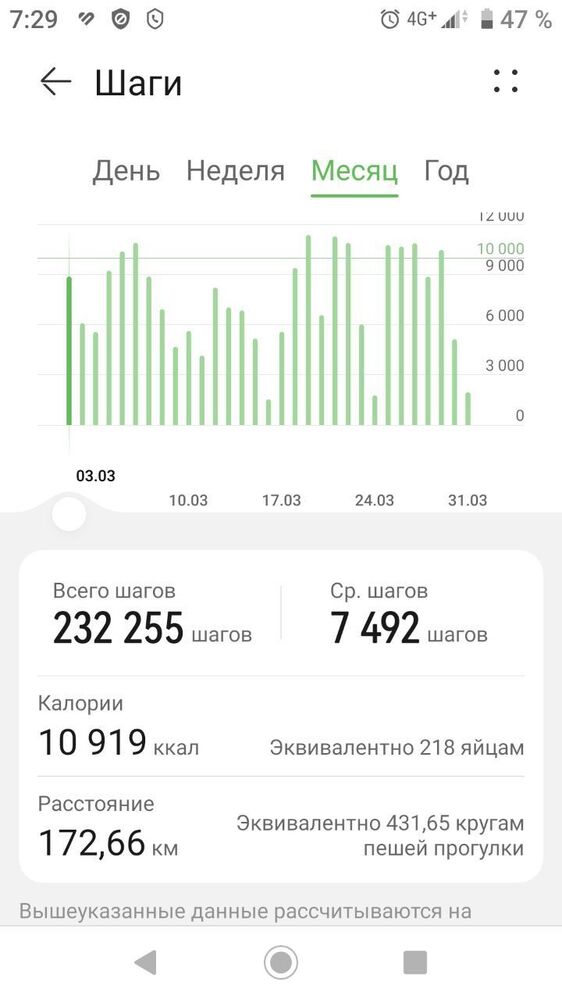Go back from the Шаги screen

55,83
